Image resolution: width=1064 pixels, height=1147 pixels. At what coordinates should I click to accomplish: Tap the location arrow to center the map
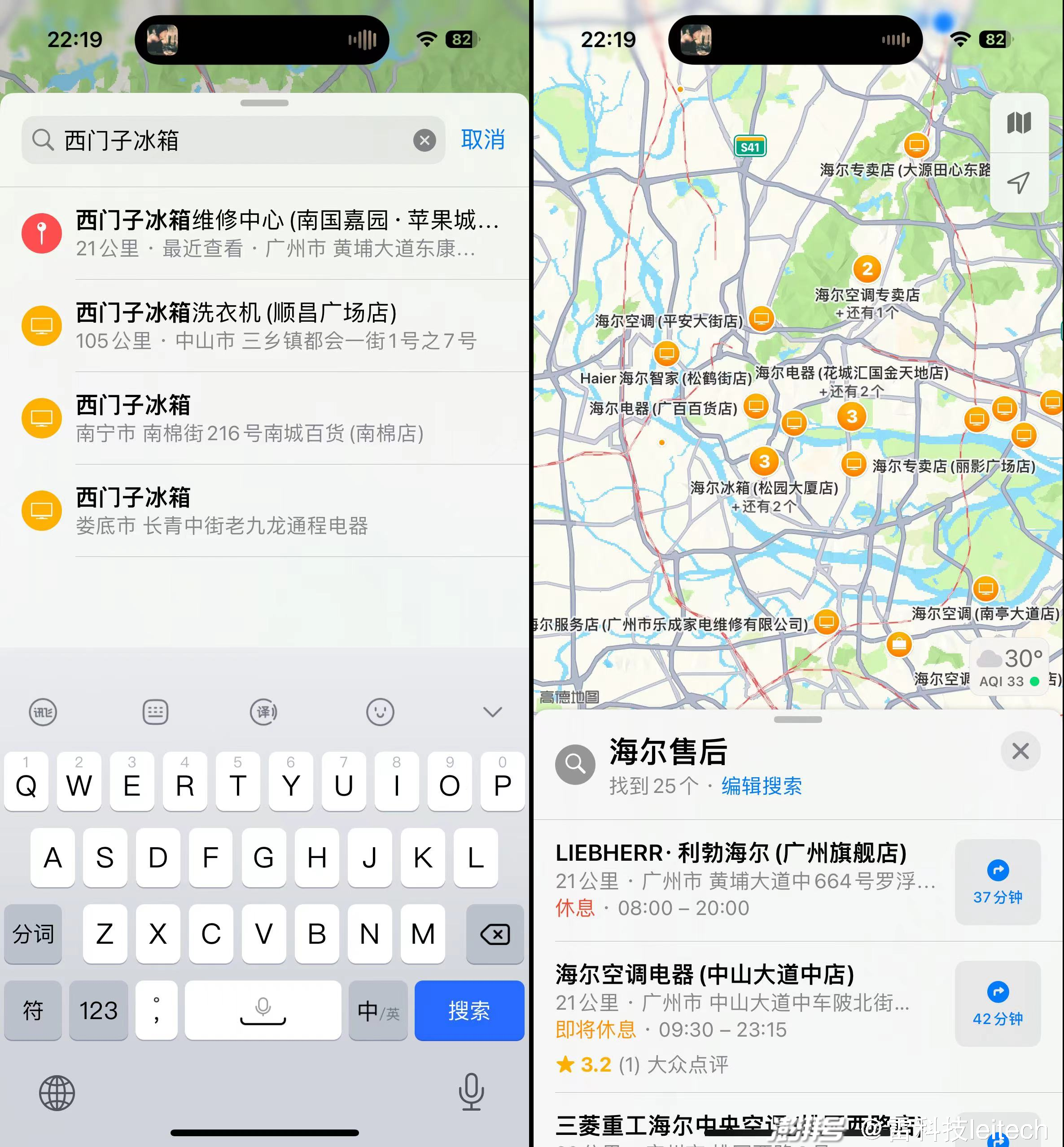[1019, 183]
